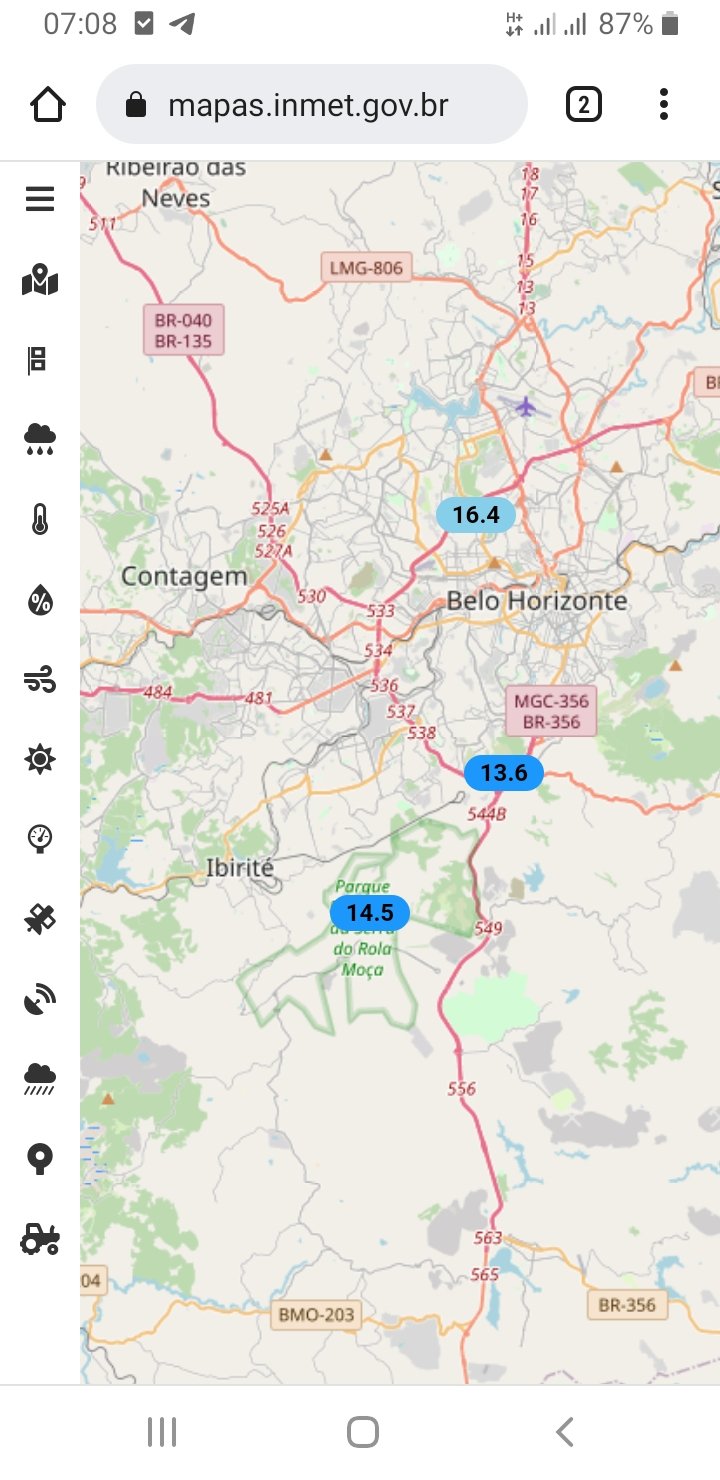The height and width of the screenshot is (1480, 720).
Task: Select the stations list icon below the map marker
Action: pyautogui.click(x=38, y=360)
